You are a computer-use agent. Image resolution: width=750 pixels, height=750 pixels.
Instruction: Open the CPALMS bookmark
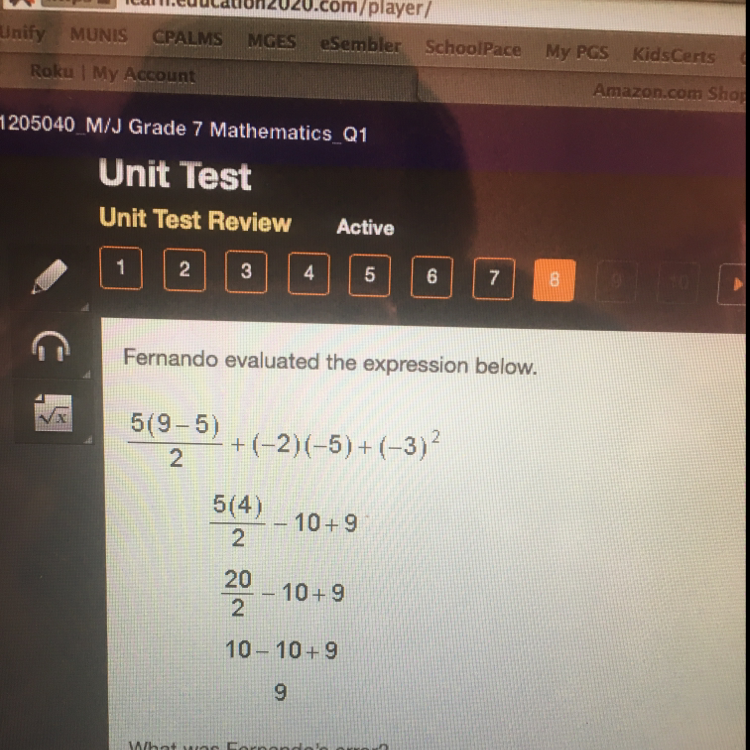click(188, 38)
